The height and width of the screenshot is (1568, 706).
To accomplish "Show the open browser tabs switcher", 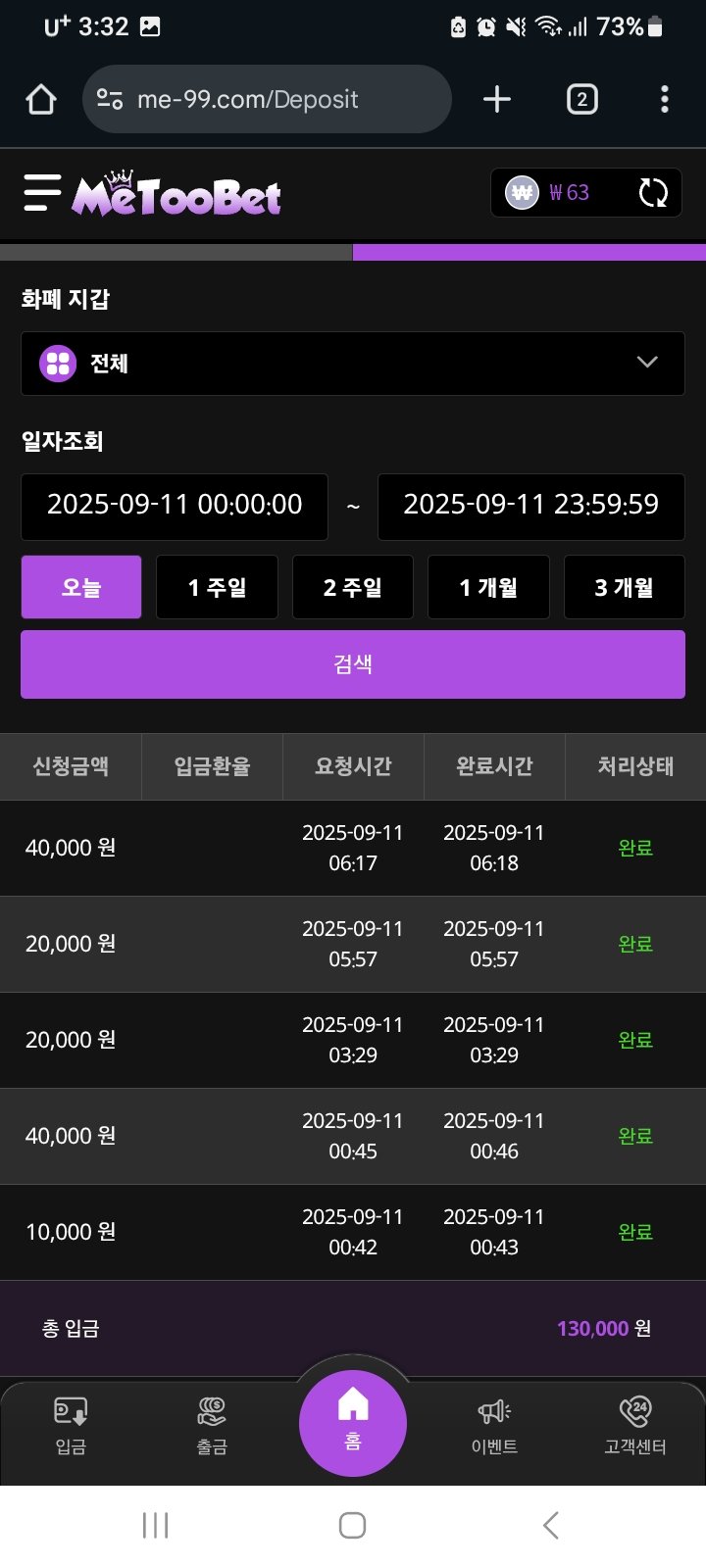I will (x=581, y=99).
